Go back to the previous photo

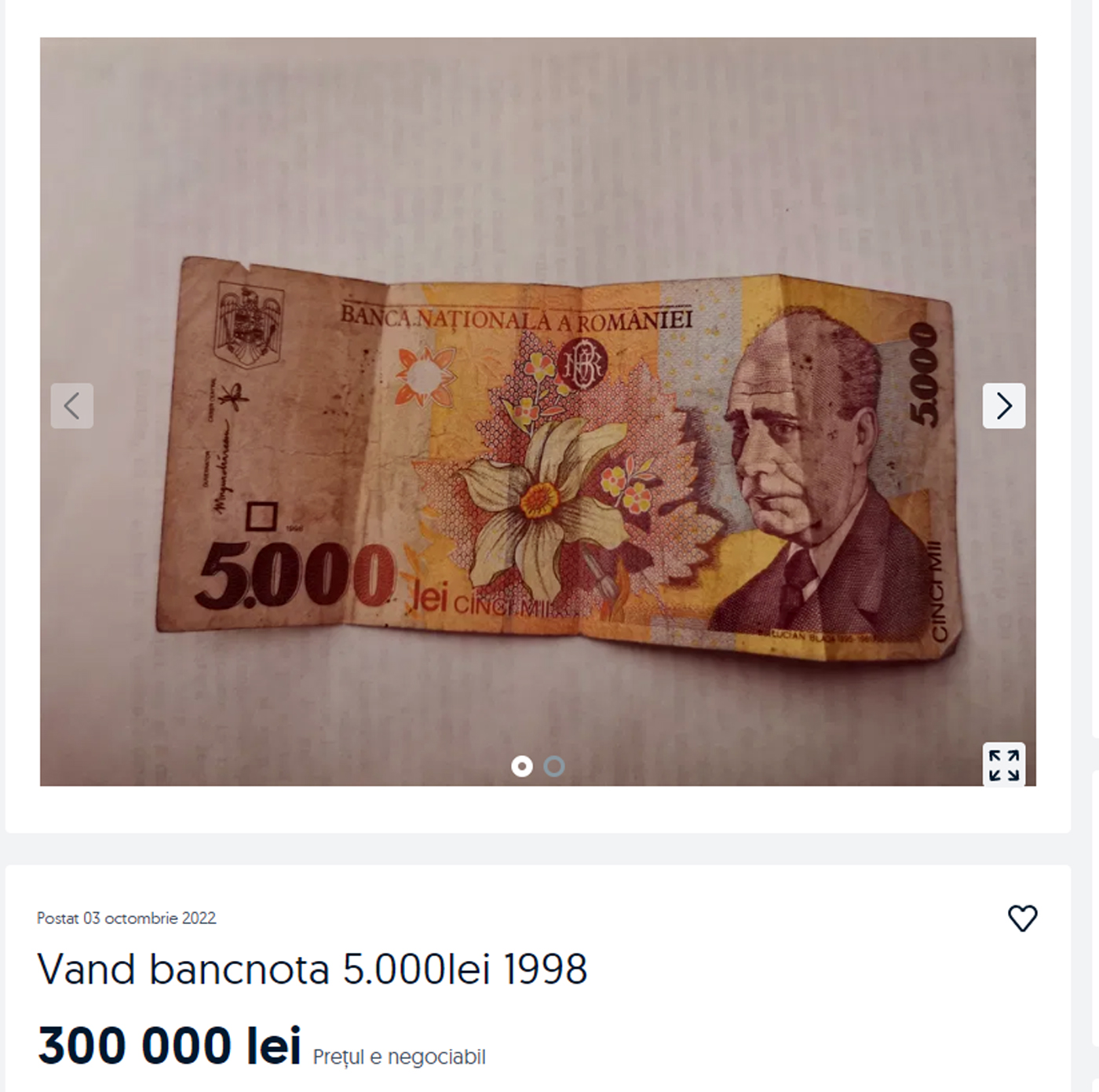72,406
